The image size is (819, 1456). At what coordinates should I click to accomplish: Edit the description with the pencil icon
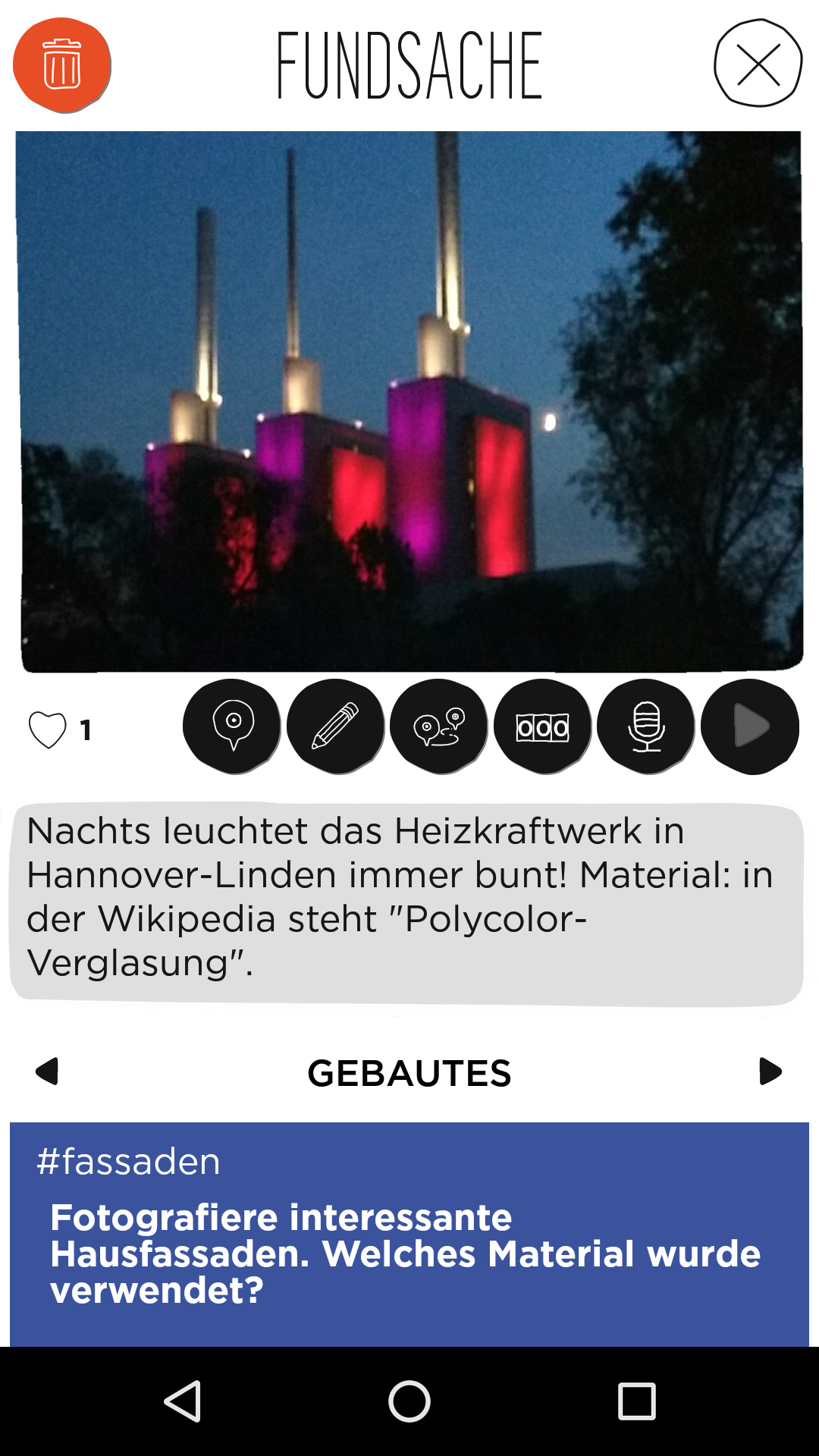click(x=336, y=726)
